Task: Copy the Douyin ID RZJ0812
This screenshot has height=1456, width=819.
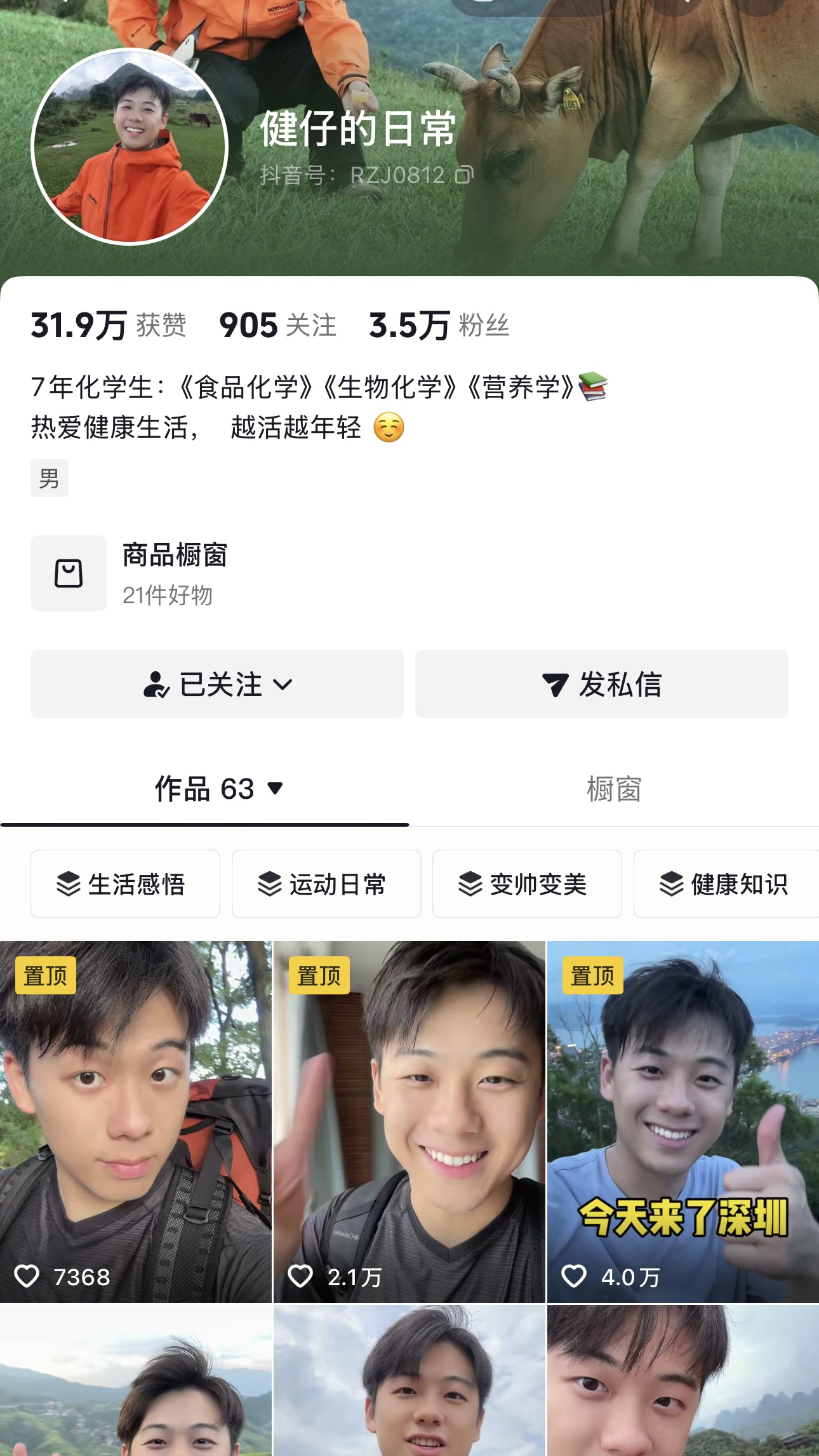Action: click(x=464, y=175)
